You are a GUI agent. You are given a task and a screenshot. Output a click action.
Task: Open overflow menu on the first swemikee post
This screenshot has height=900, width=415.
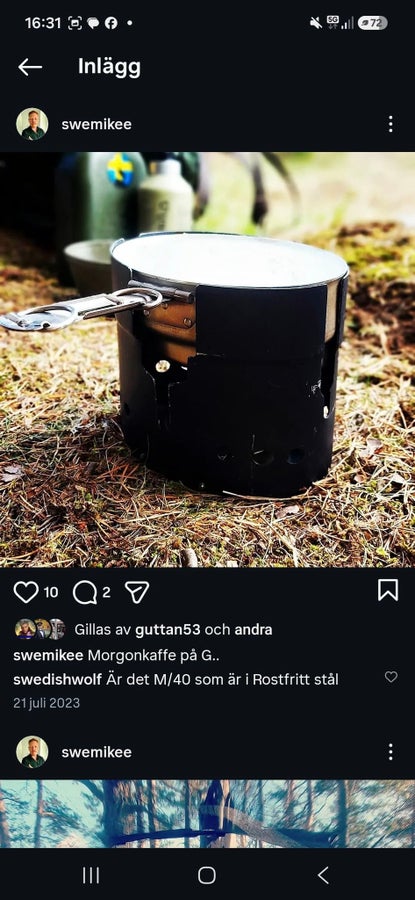(x=390, y=124)
